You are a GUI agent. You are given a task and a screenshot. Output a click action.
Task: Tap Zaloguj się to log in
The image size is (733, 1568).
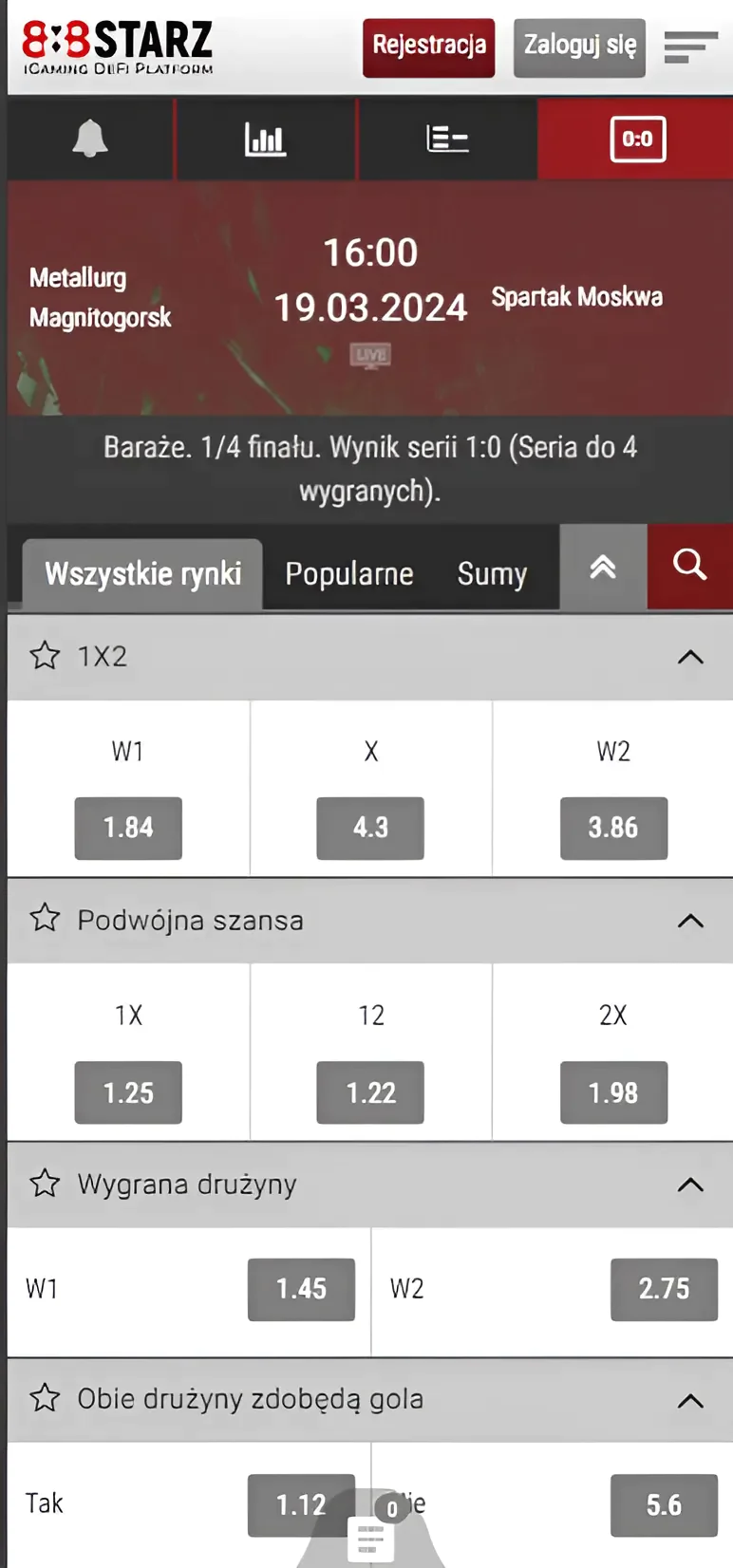pos(579,47)
